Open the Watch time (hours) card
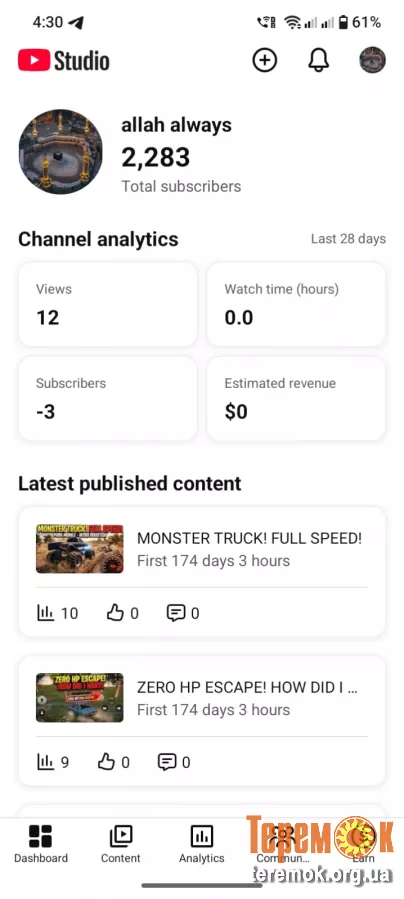The height and width of the screenshot is (899, 404). [296, 304]
